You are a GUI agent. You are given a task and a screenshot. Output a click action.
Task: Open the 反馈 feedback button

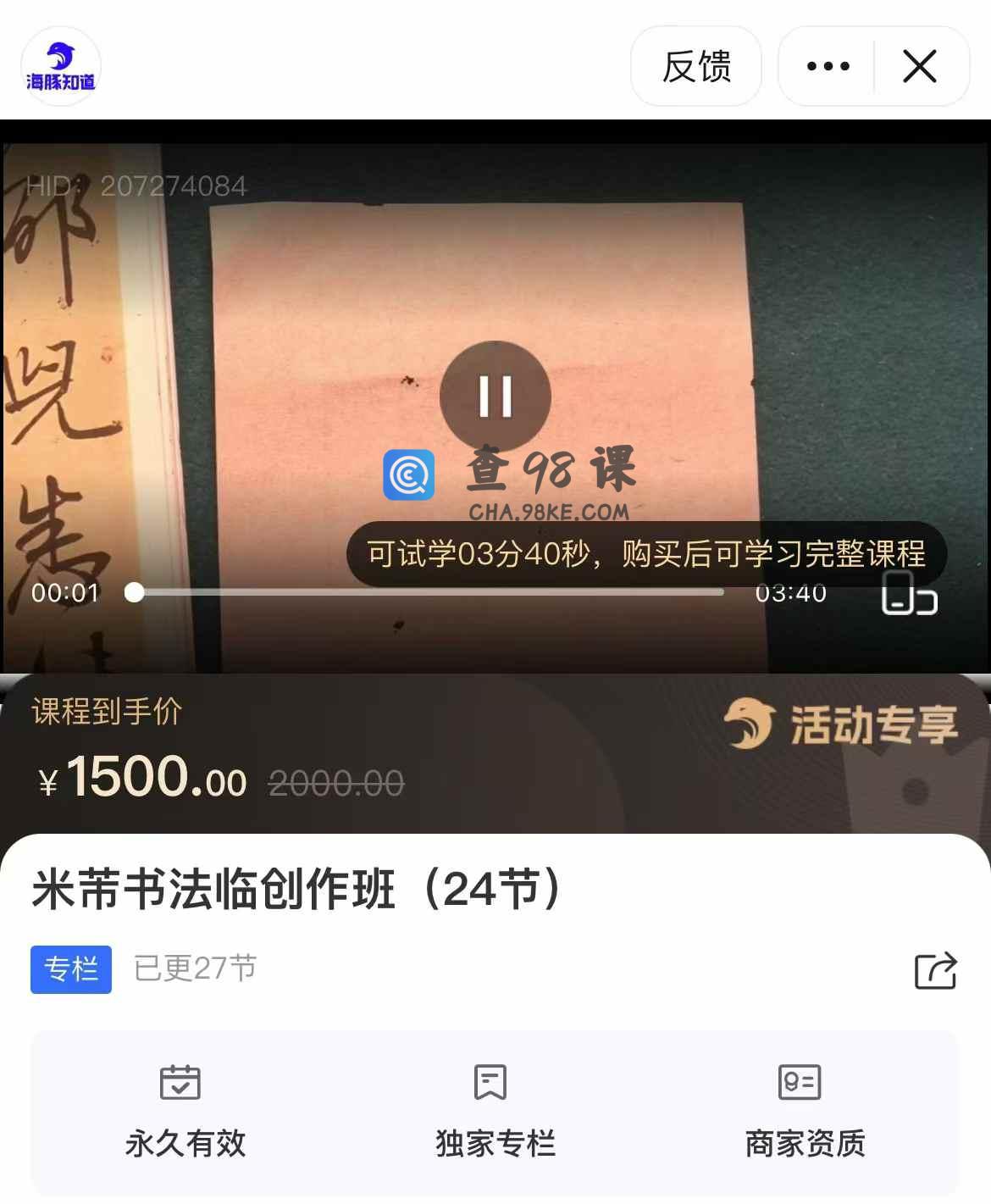coord(695,66)
